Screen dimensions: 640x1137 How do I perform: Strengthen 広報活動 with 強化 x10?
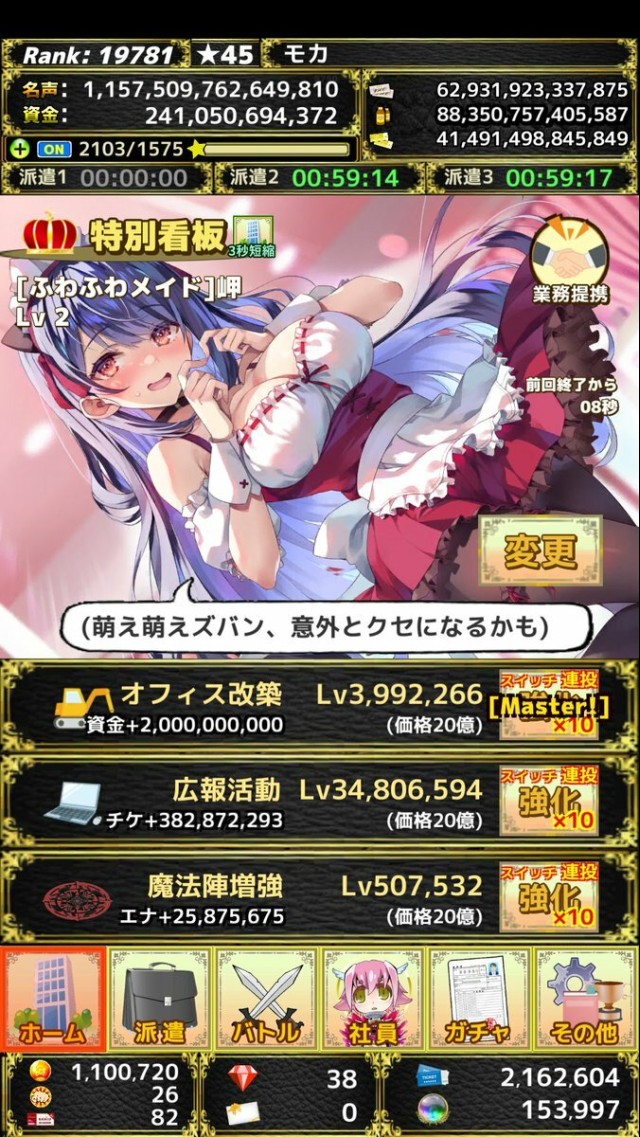click(x=548, y=802)
